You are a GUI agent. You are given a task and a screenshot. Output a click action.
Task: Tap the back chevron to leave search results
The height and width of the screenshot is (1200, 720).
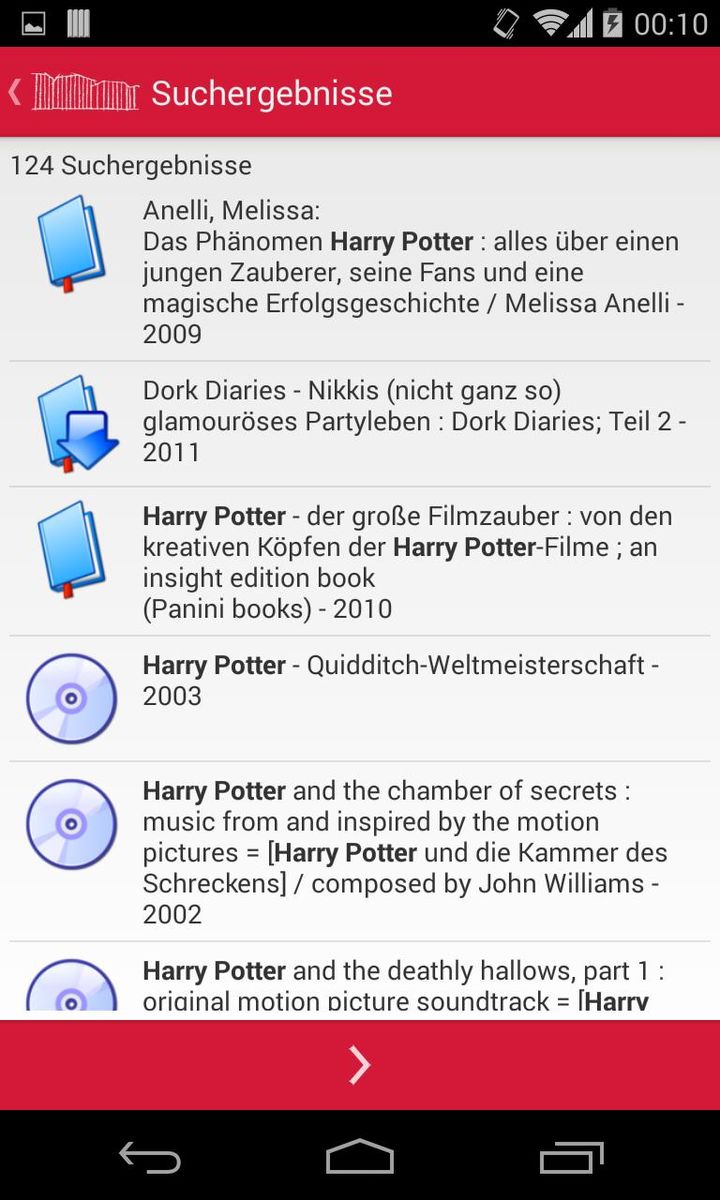[14, 91]
